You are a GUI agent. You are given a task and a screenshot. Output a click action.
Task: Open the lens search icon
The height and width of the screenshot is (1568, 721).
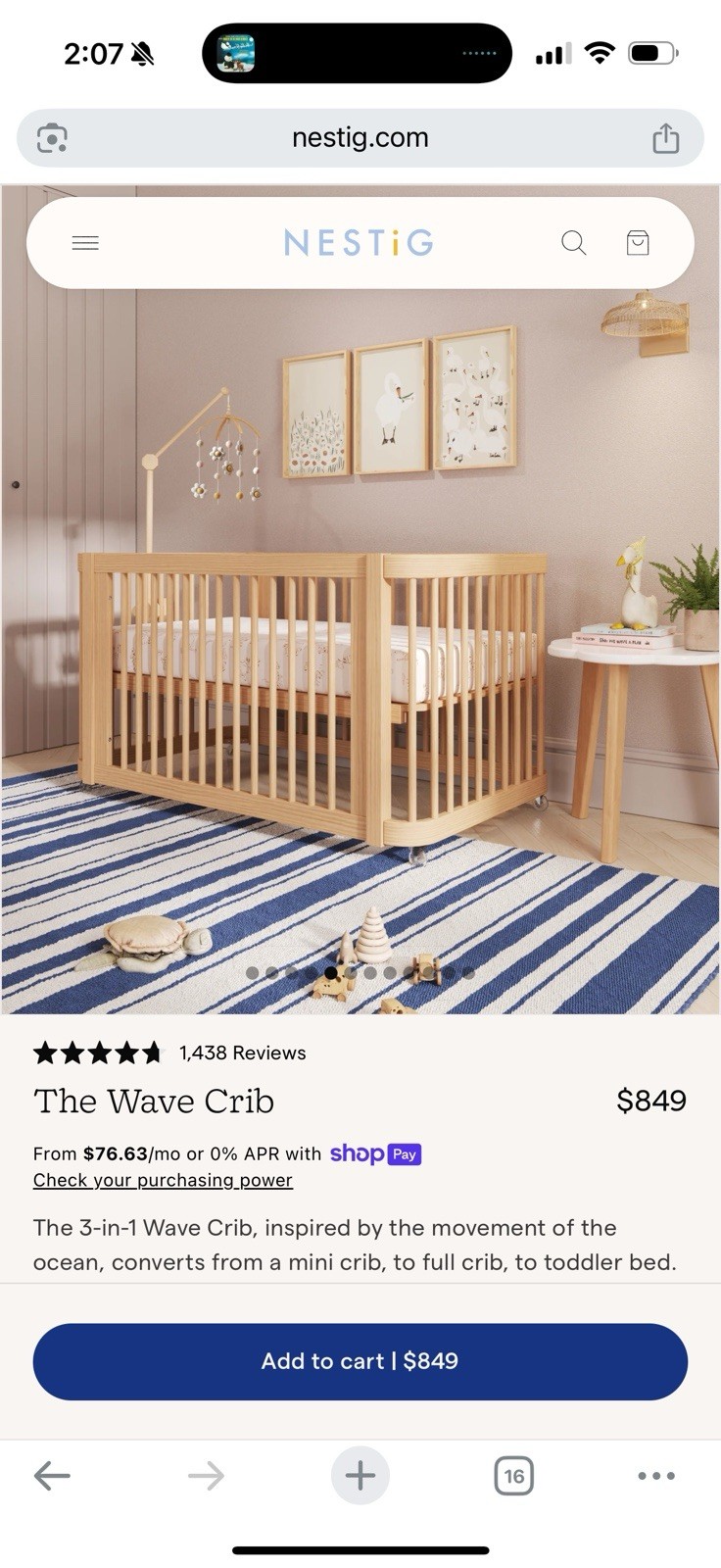52,138
